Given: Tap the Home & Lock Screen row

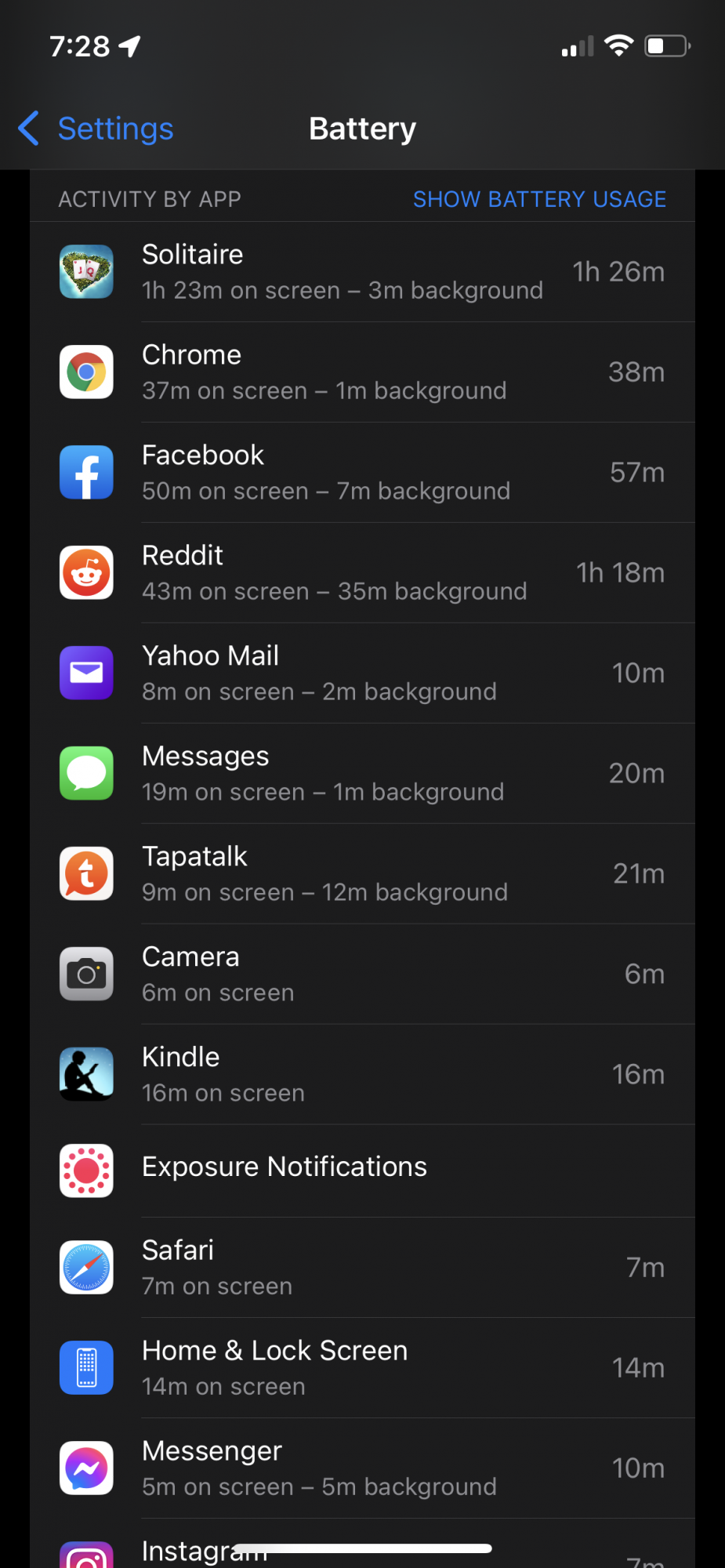Looking at the screenshot, I should click(x=362, y=1368).
